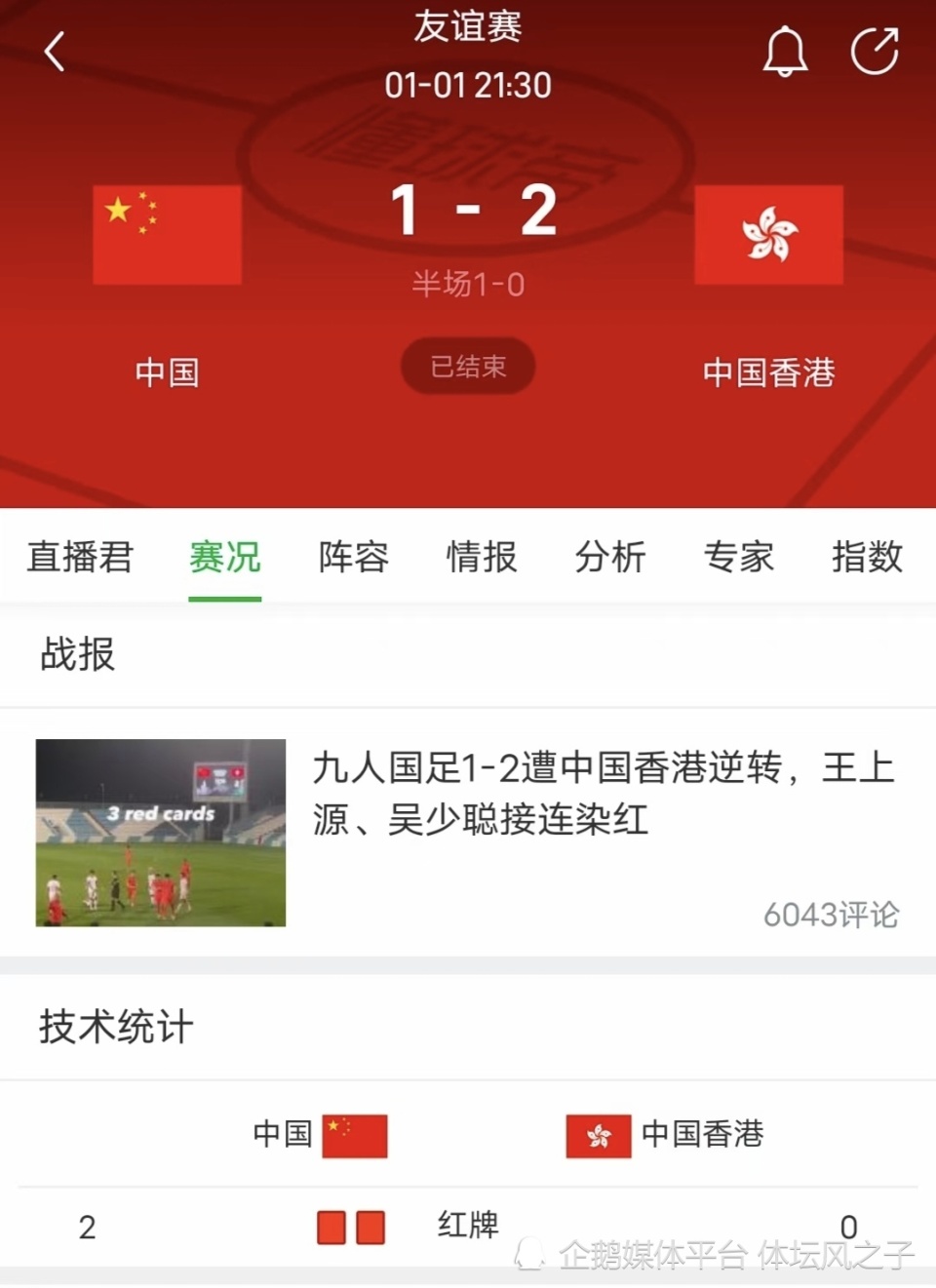Switch to the 阵容 tab
Screen dimensions: 936x1288
tap(353, 558)
